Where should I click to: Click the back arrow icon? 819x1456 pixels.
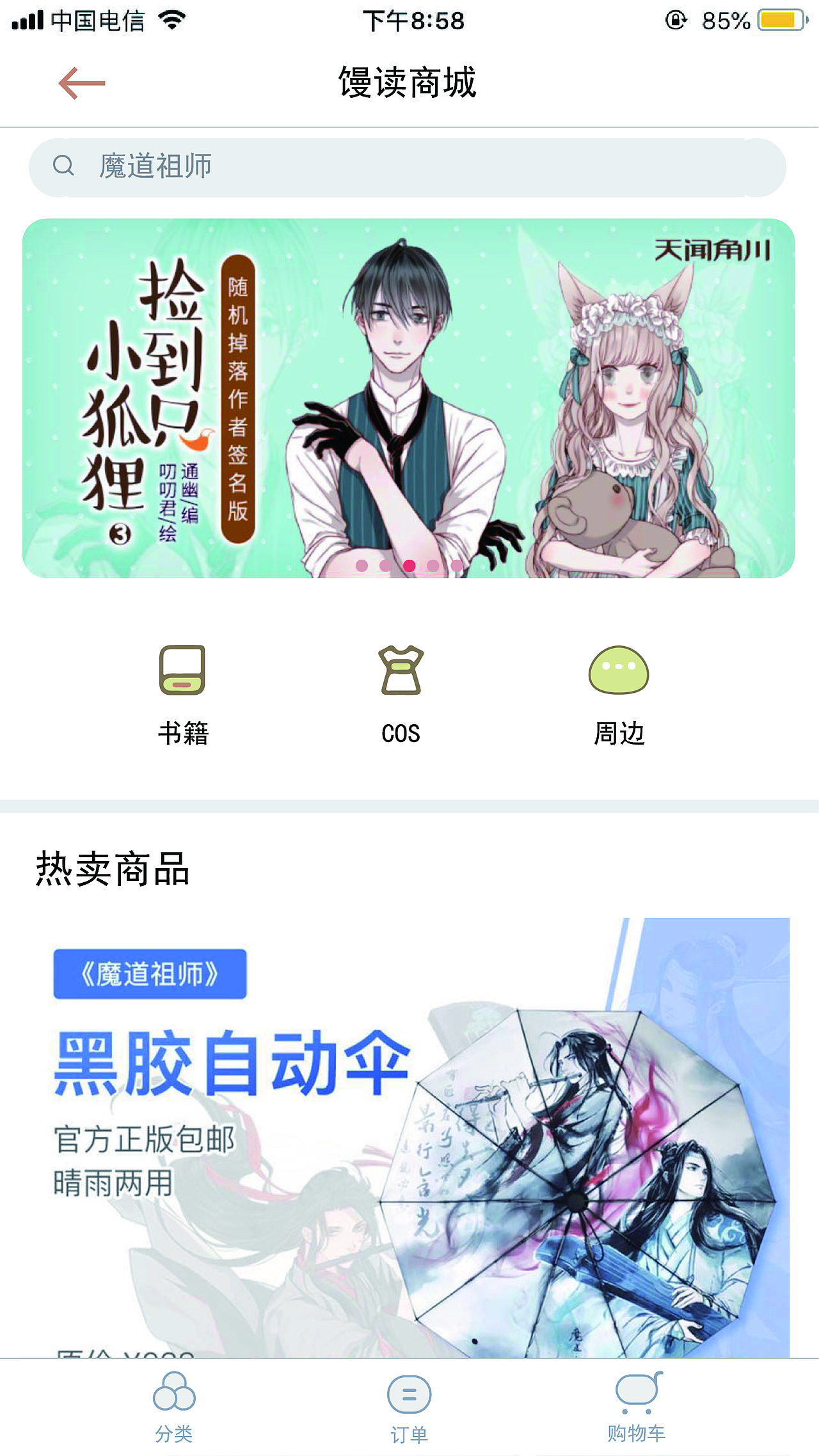[x=81, y=83]
